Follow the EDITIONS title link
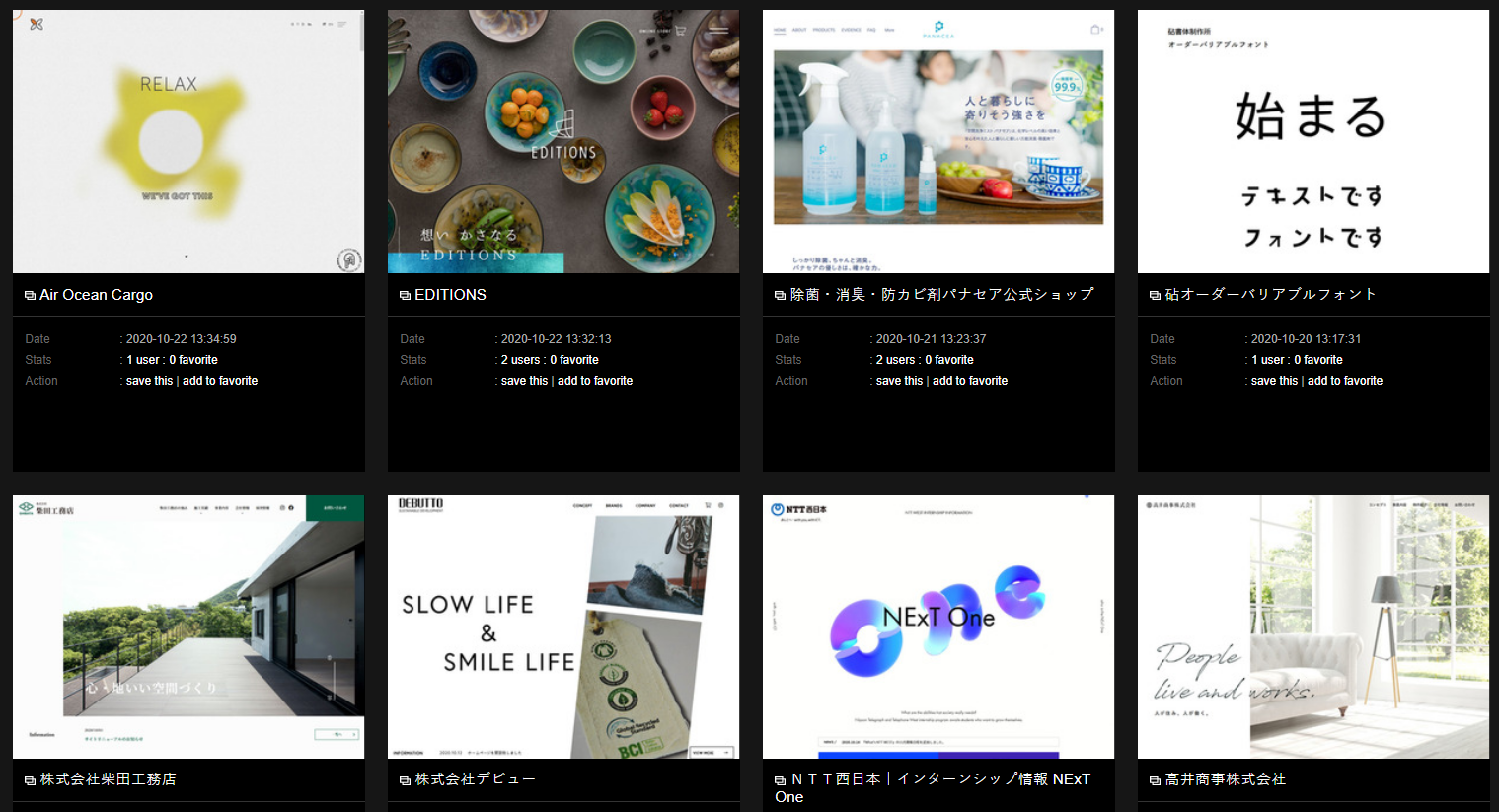 pyautogui.click(x=450, y=295)
